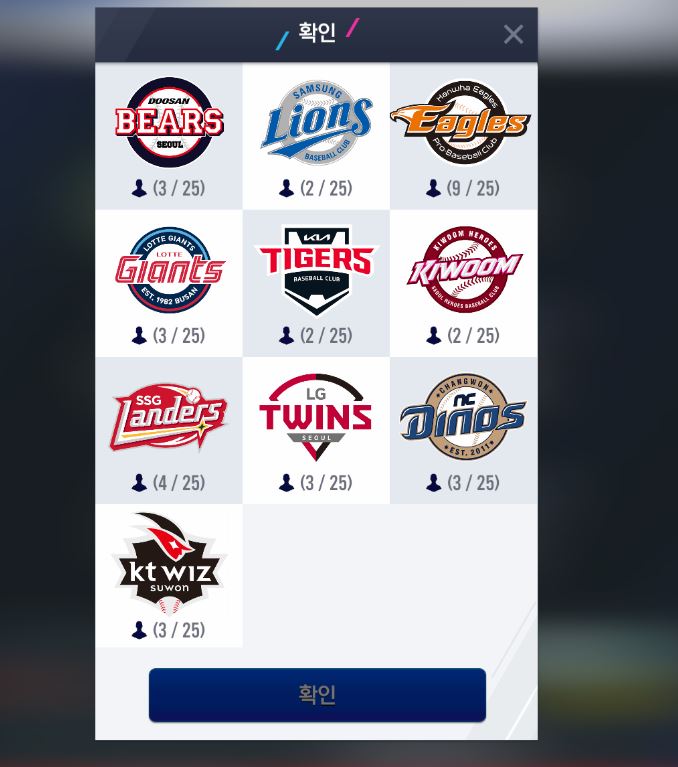Select the Doosan Bears team tile

tap(169, 136)
